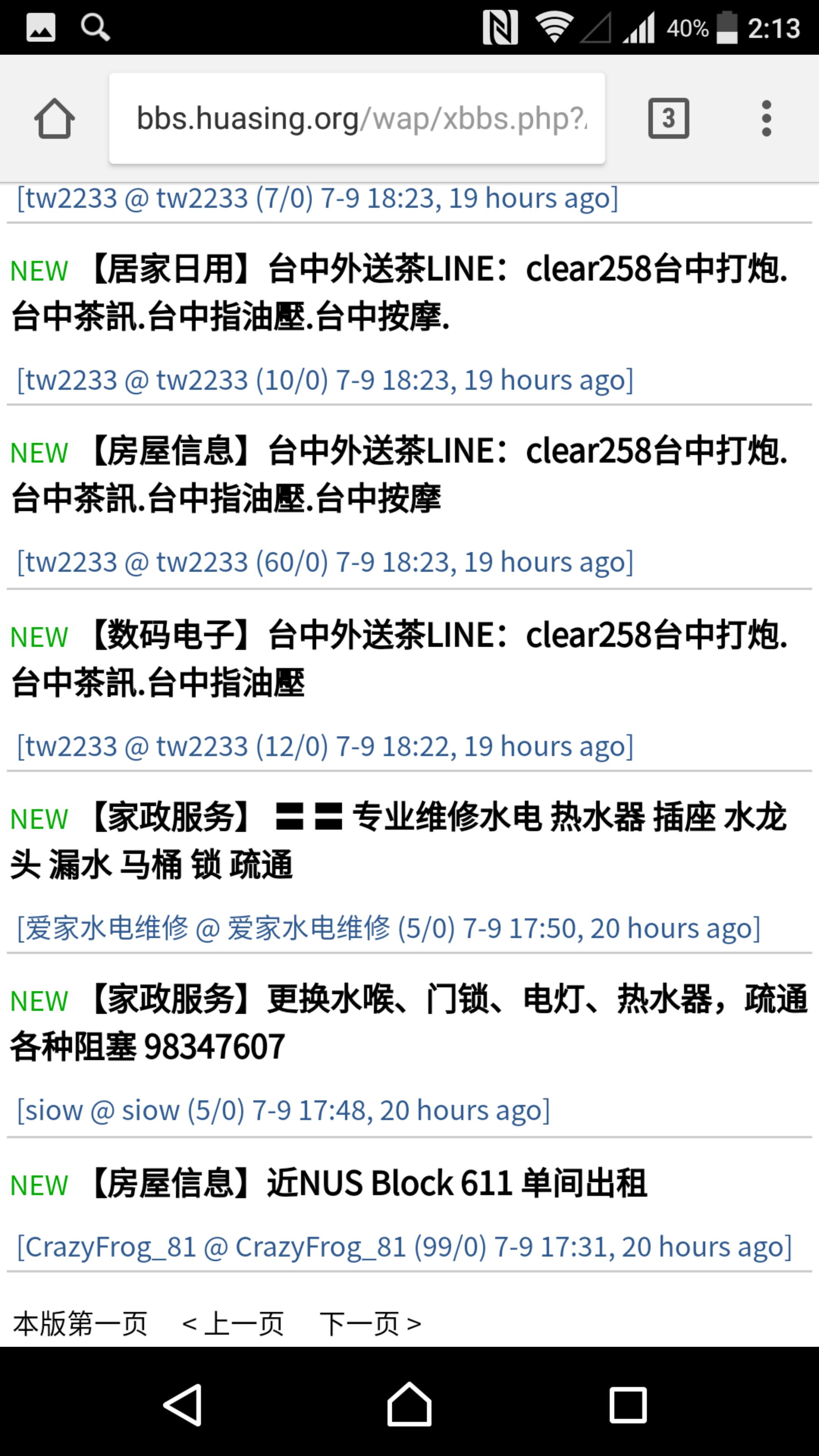This screenshot has width=819, height=1456.
Task: Tap the system back button
Action: [183, 1405]
